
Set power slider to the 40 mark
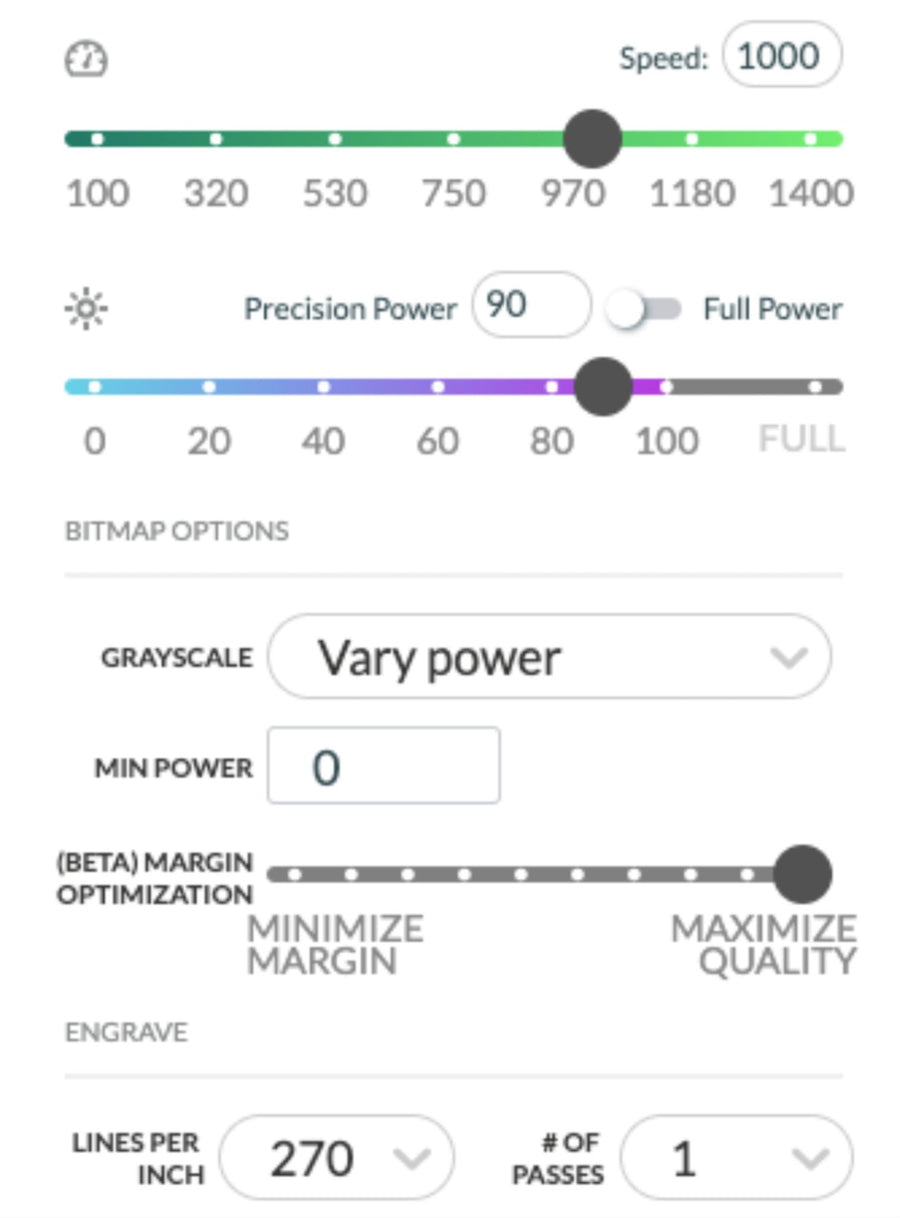click(323, 386)
